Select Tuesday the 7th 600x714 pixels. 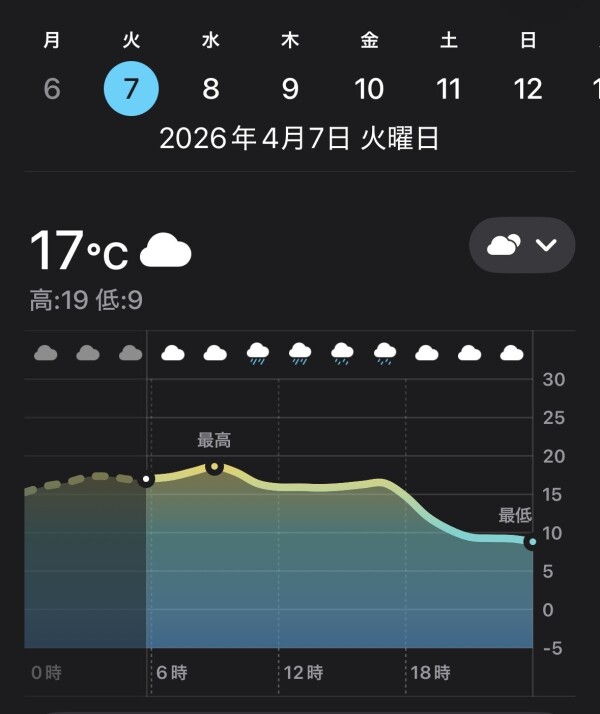pos(131,89)
